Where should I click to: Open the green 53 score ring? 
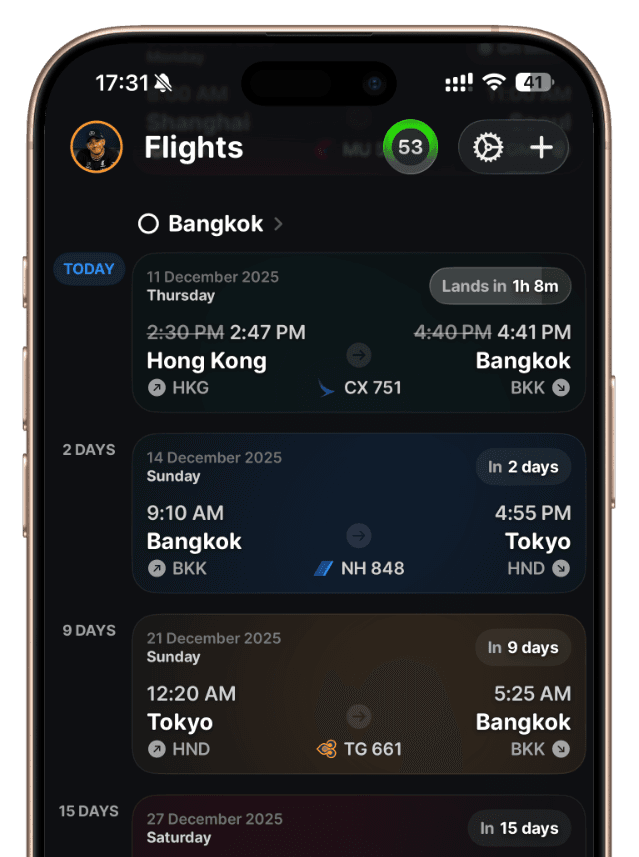point(410,148)
